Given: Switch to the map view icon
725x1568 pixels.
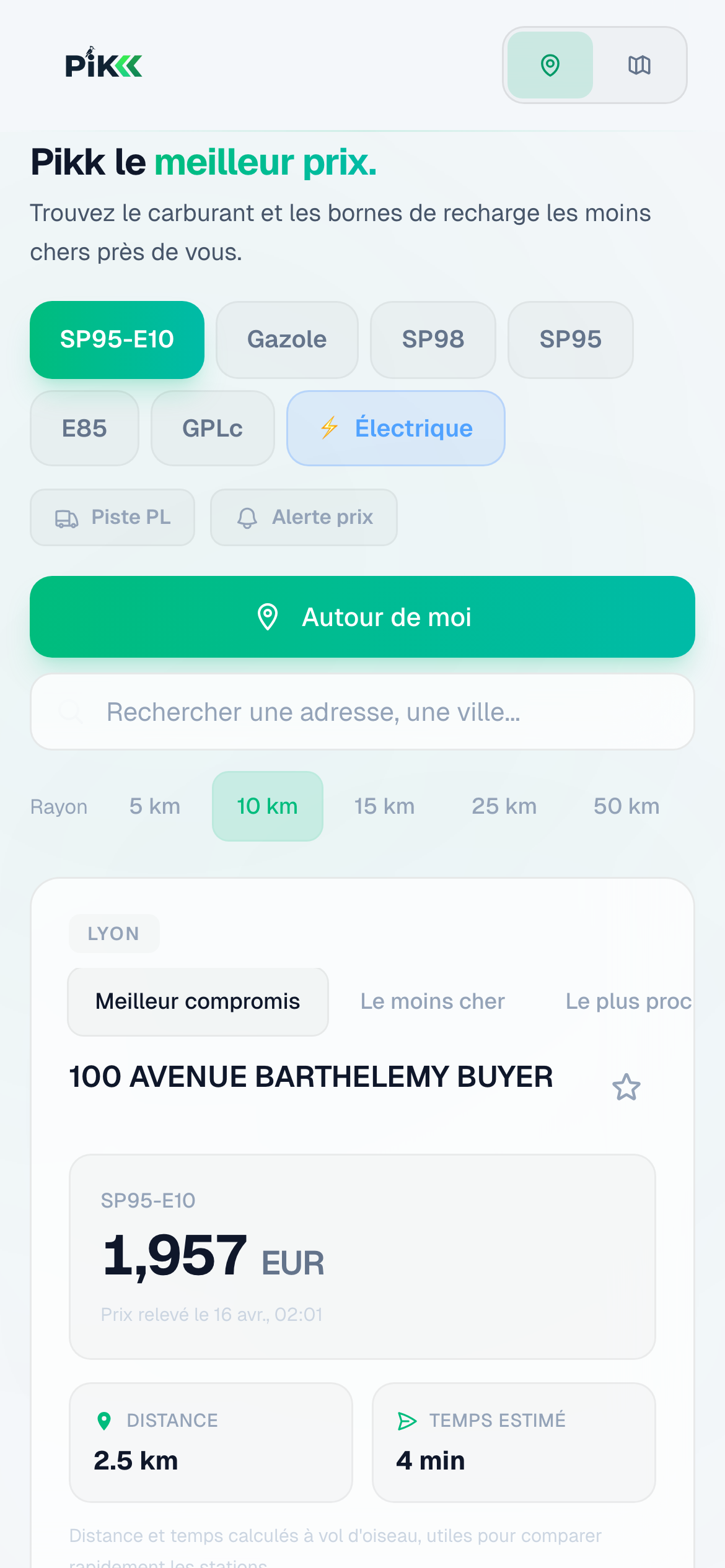Looking at the screenshot, I should [x=639, y=65].
